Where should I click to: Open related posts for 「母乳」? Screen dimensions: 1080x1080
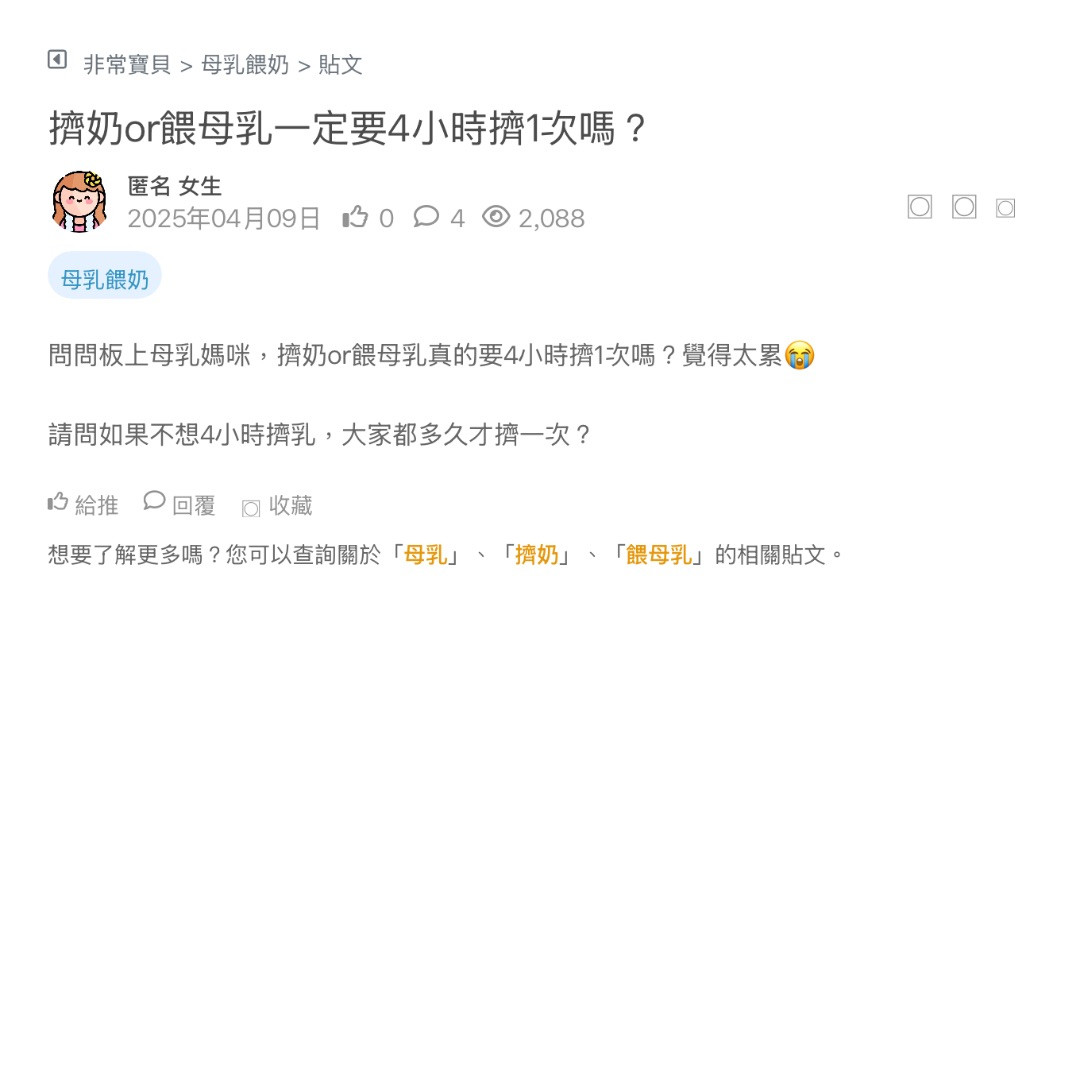(426, 554)
